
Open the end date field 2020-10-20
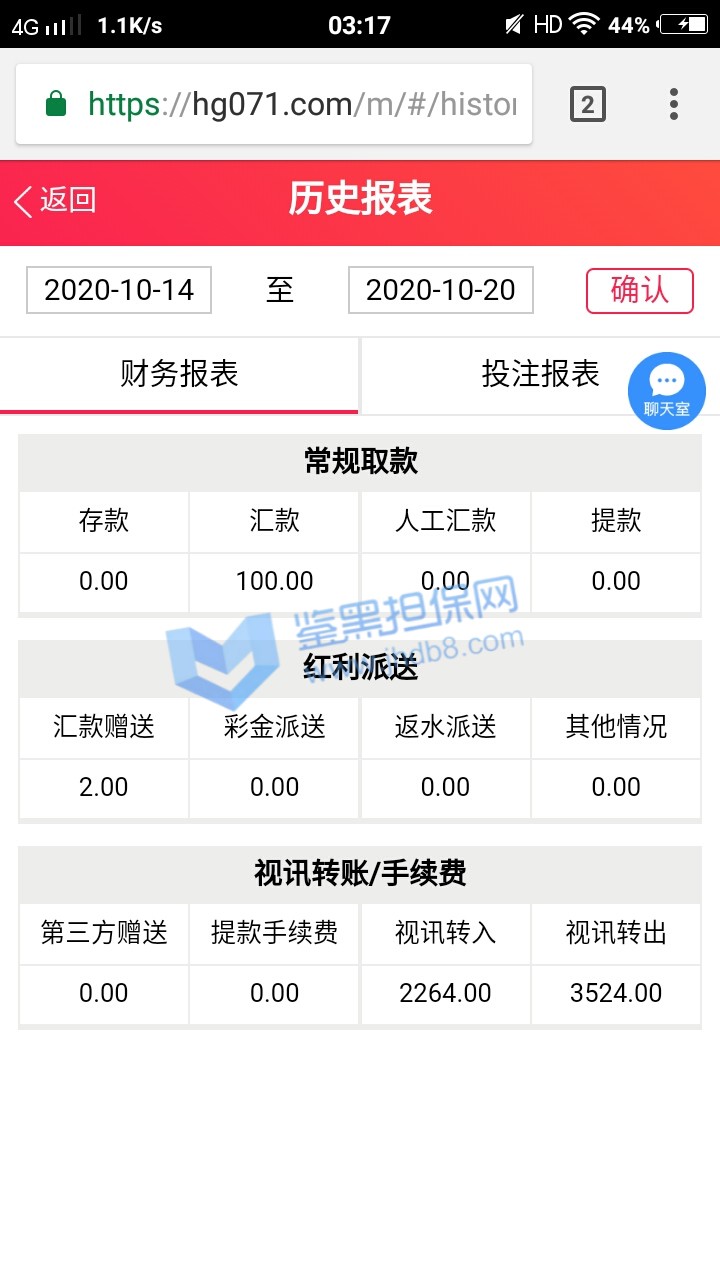(440, 290)
